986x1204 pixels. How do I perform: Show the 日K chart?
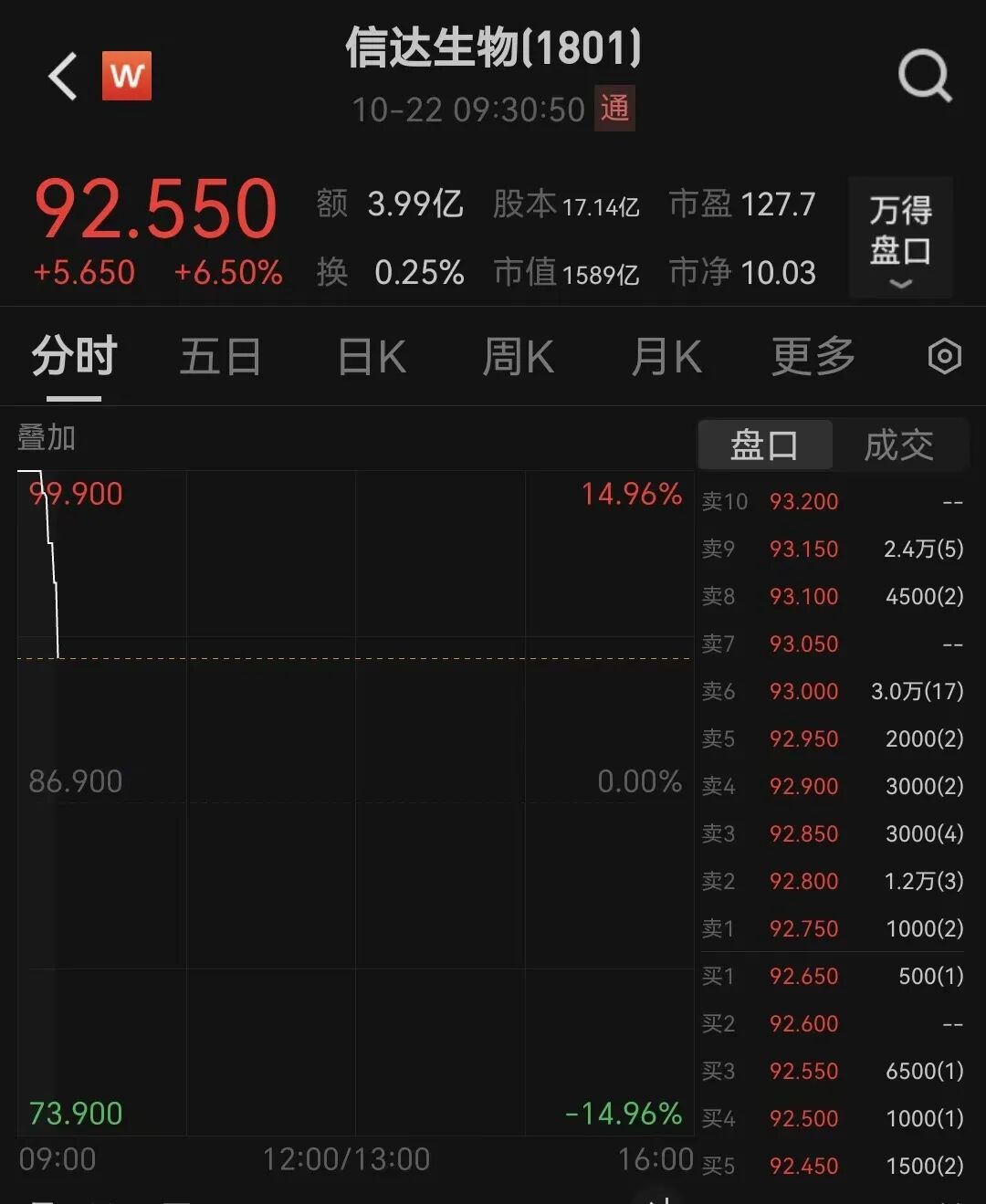pyautogui.click(x=372, y=356)
